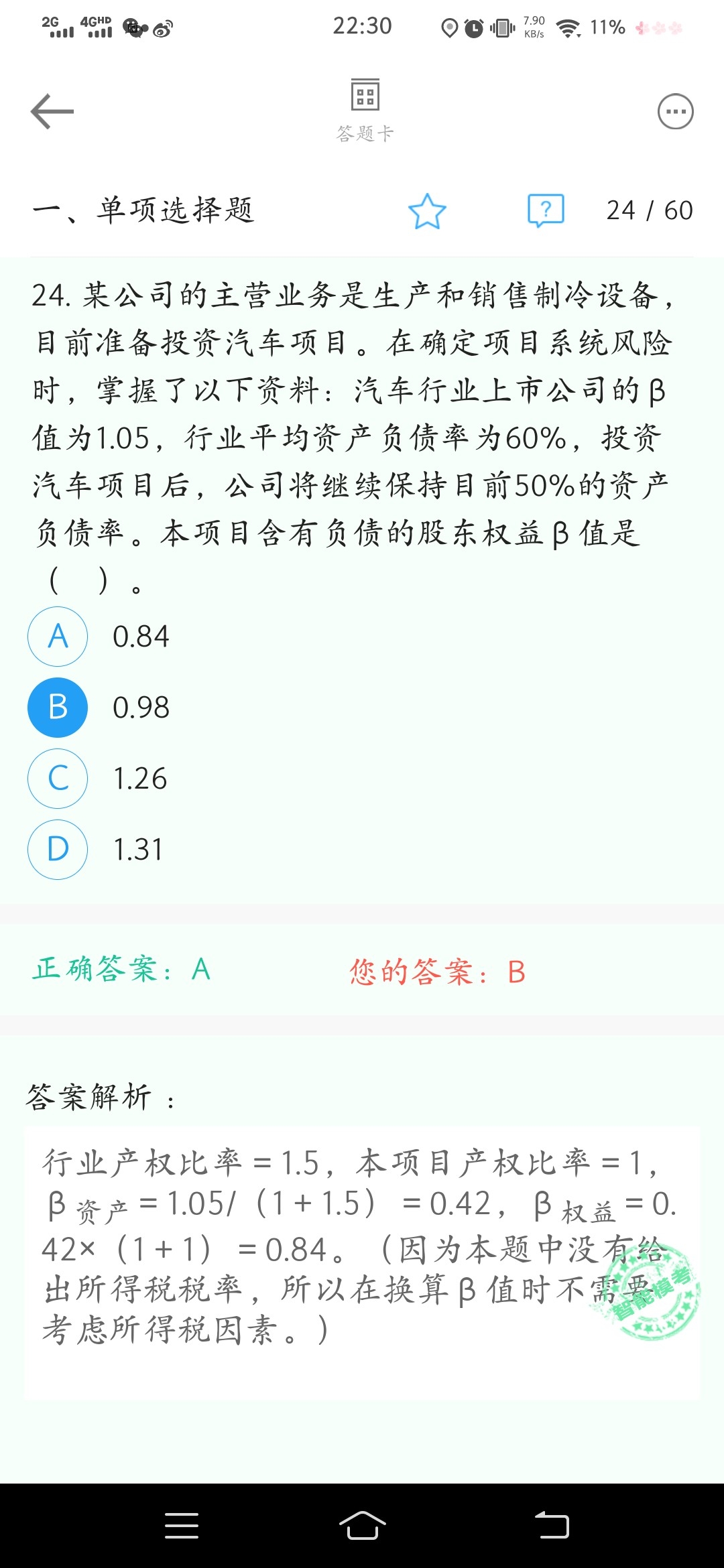Go to the system home screen
The height and width of the screenshot is (1568, 724).
click(362, 1526)
